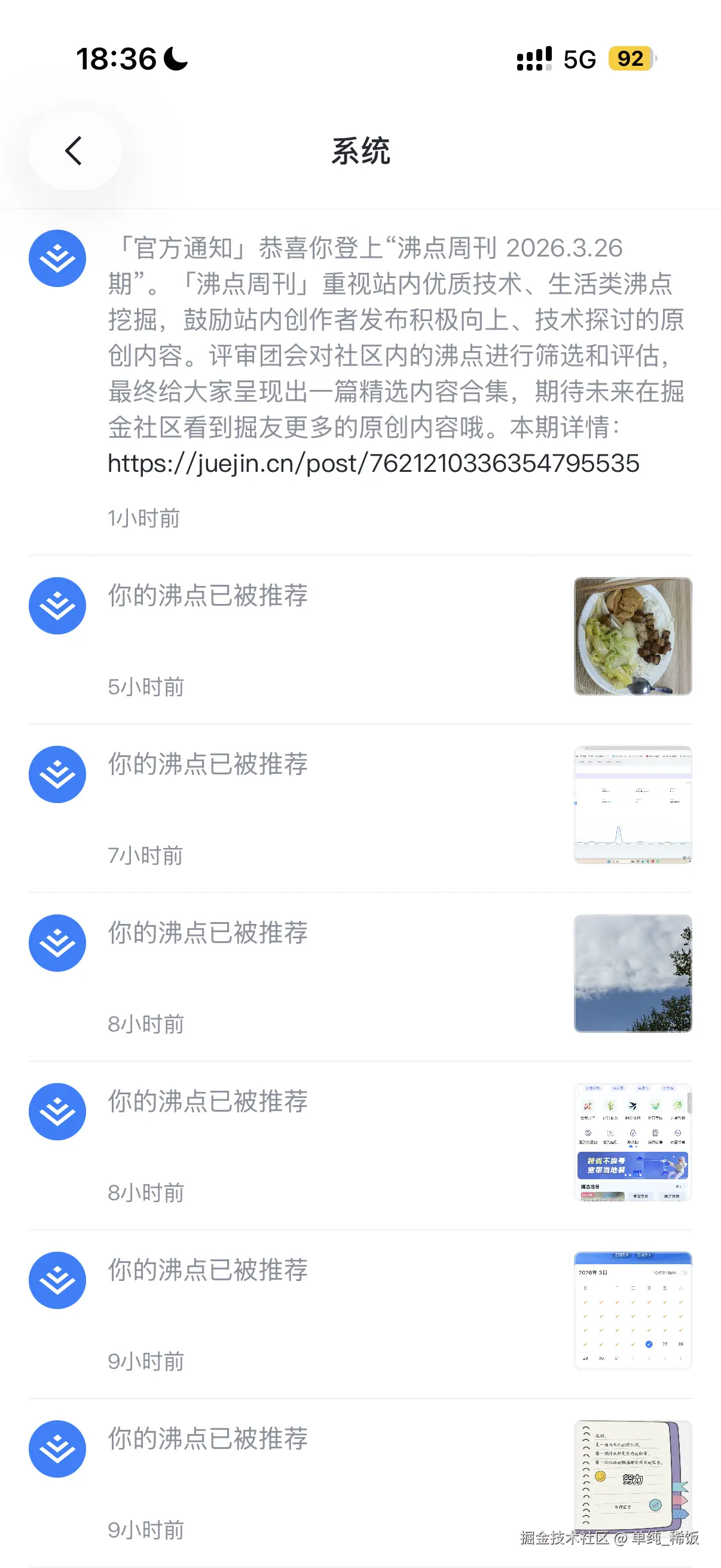
Task: Tap the Juejin avatar beside the notebook notification
Action: [57, 1448]
